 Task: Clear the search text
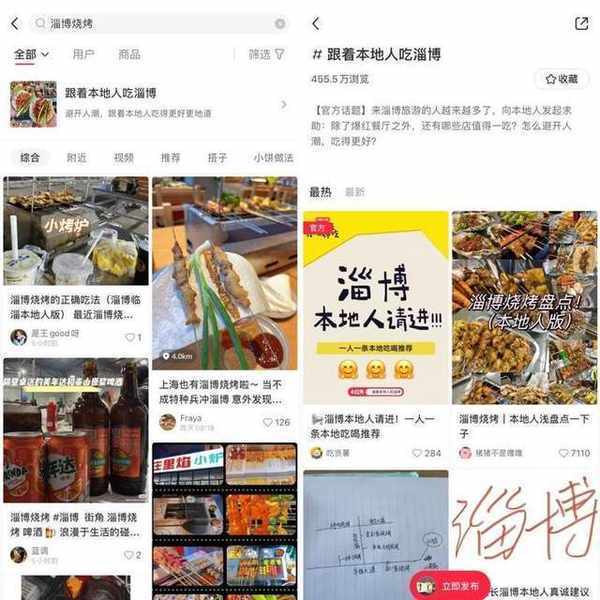(x=280, y=23)
